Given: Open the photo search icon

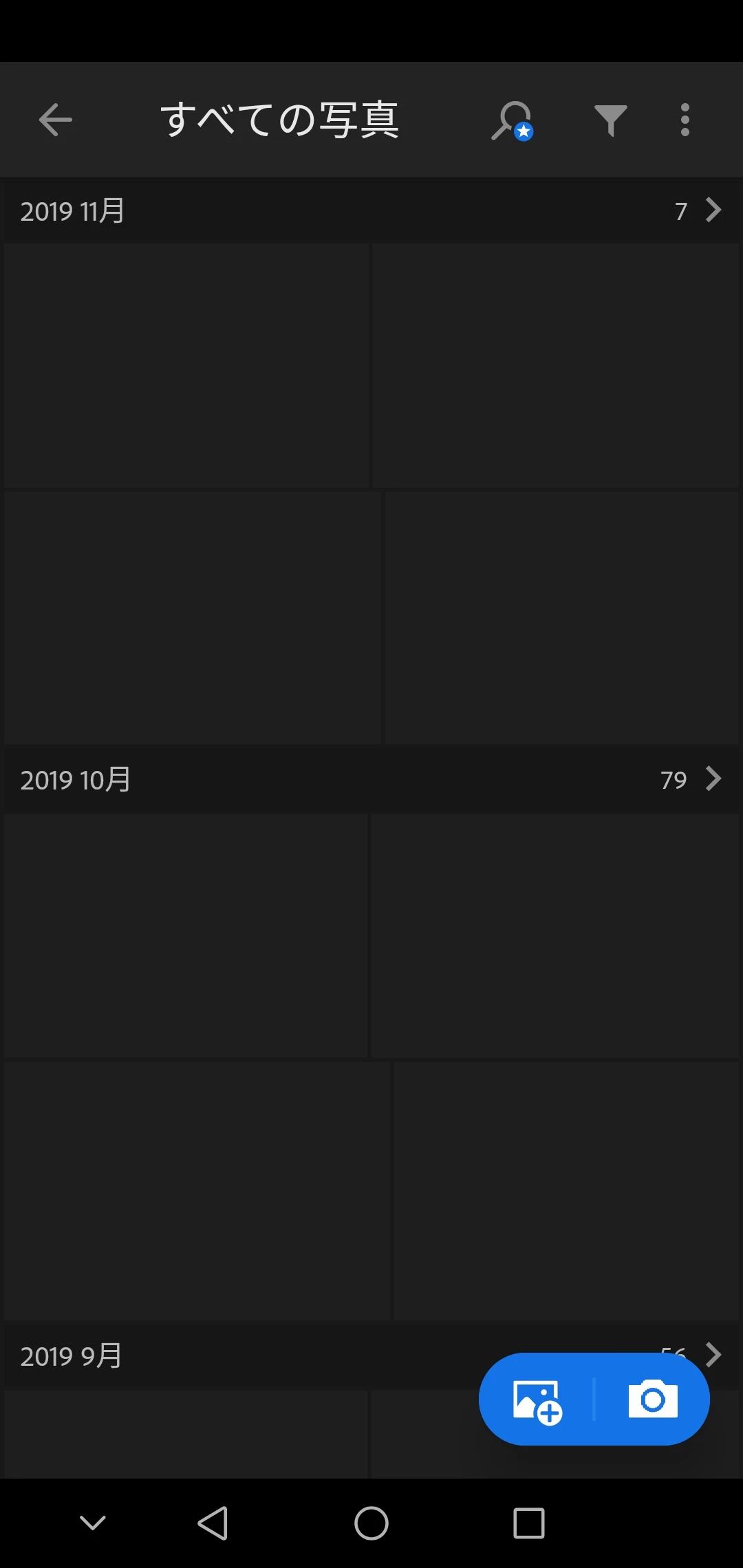Looking at the screenshot, I should pos(512,121).
